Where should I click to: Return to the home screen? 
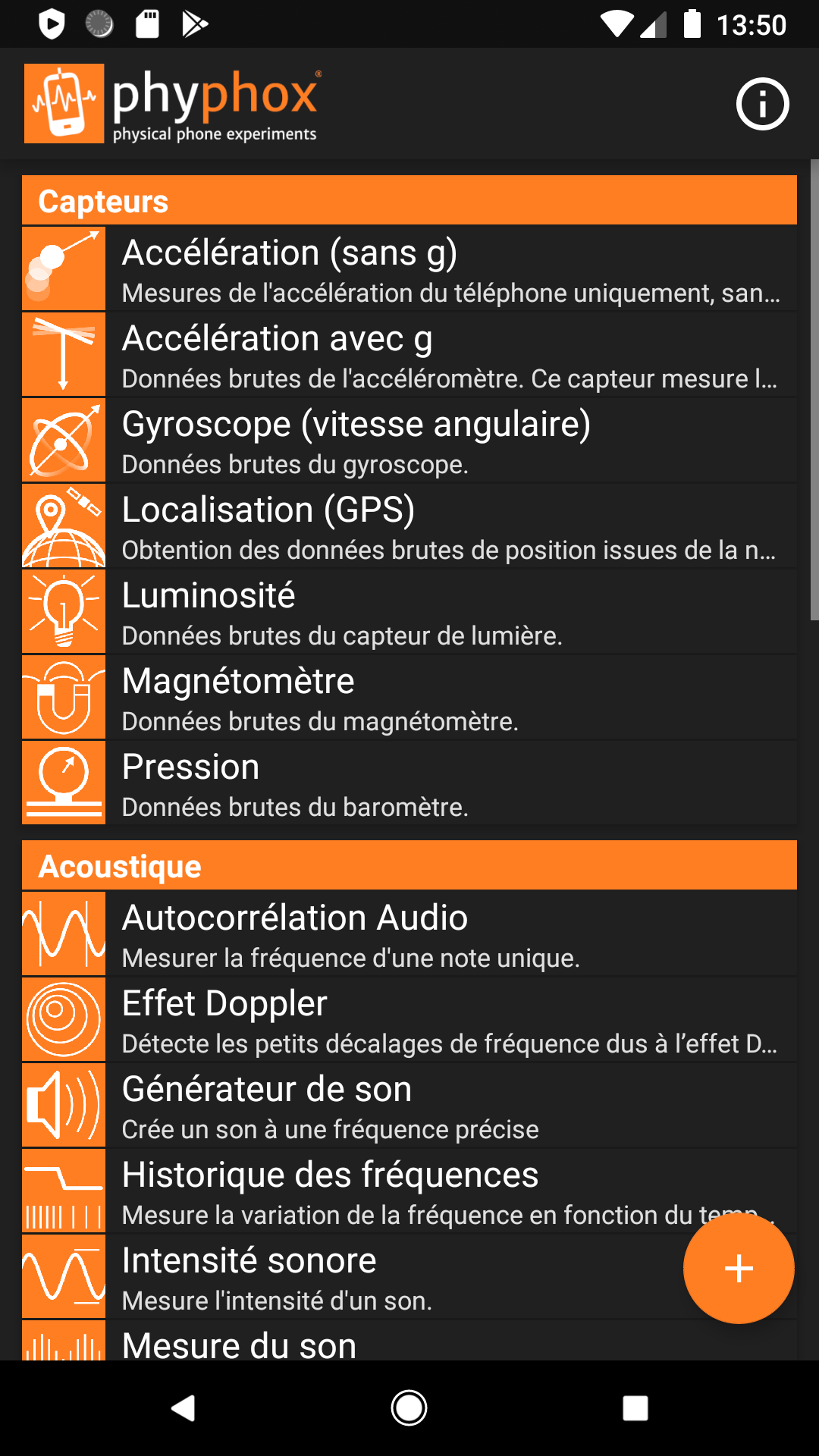[x=409, y=1408]
